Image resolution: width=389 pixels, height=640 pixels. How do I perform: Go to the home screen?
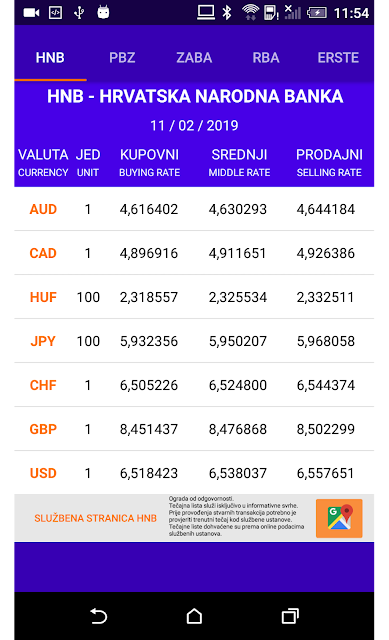(194, 616)
